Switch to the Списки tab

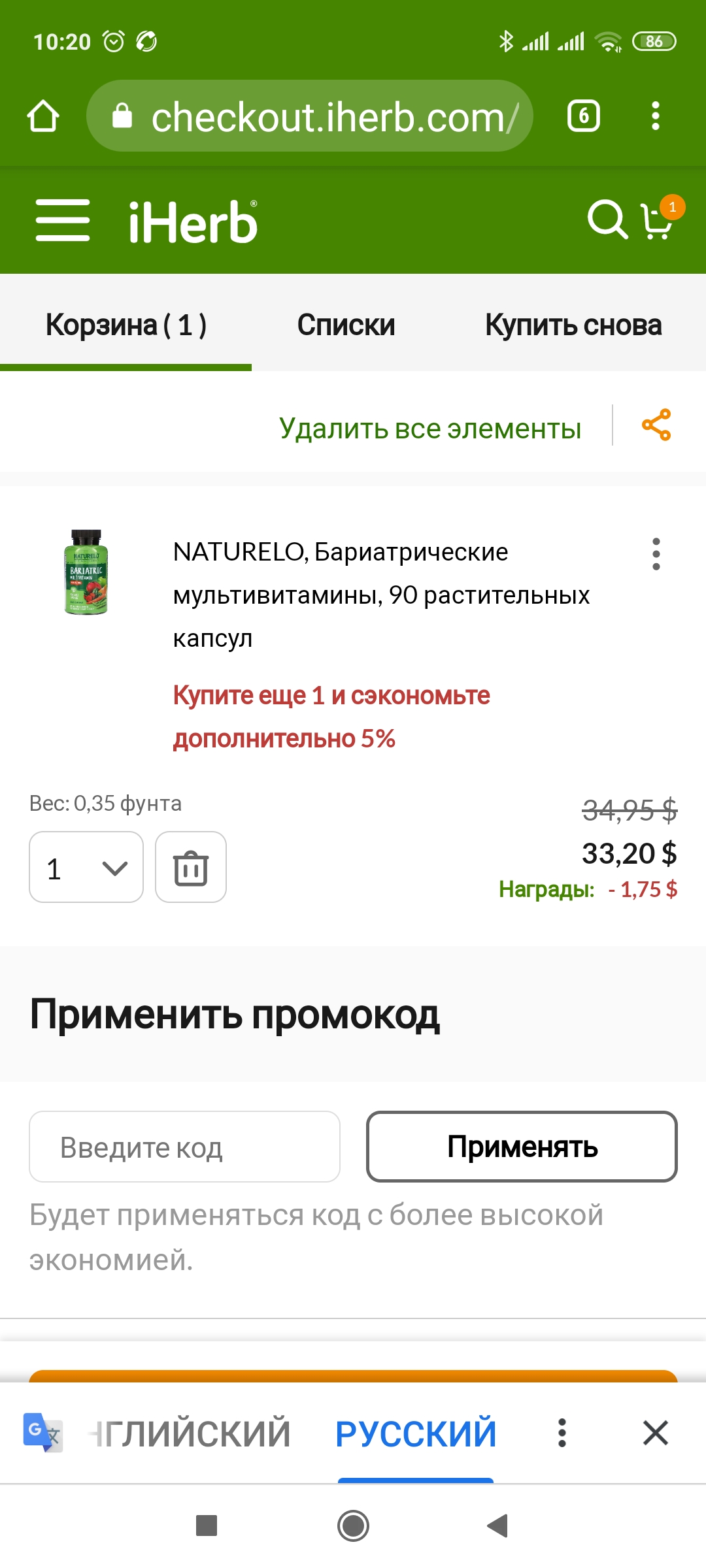pyautogui.click(x=346, y=325)
